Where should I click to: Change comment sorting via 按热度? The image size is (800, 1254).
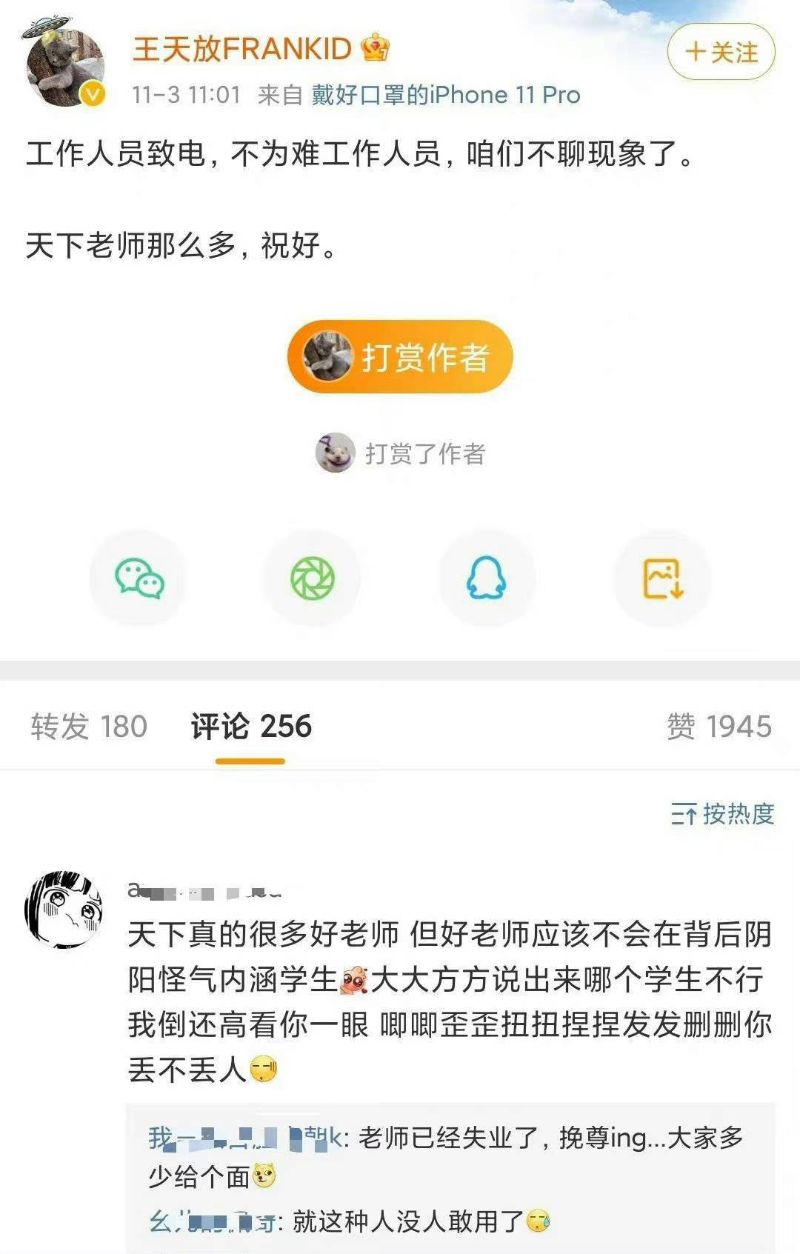coord(722,814)
